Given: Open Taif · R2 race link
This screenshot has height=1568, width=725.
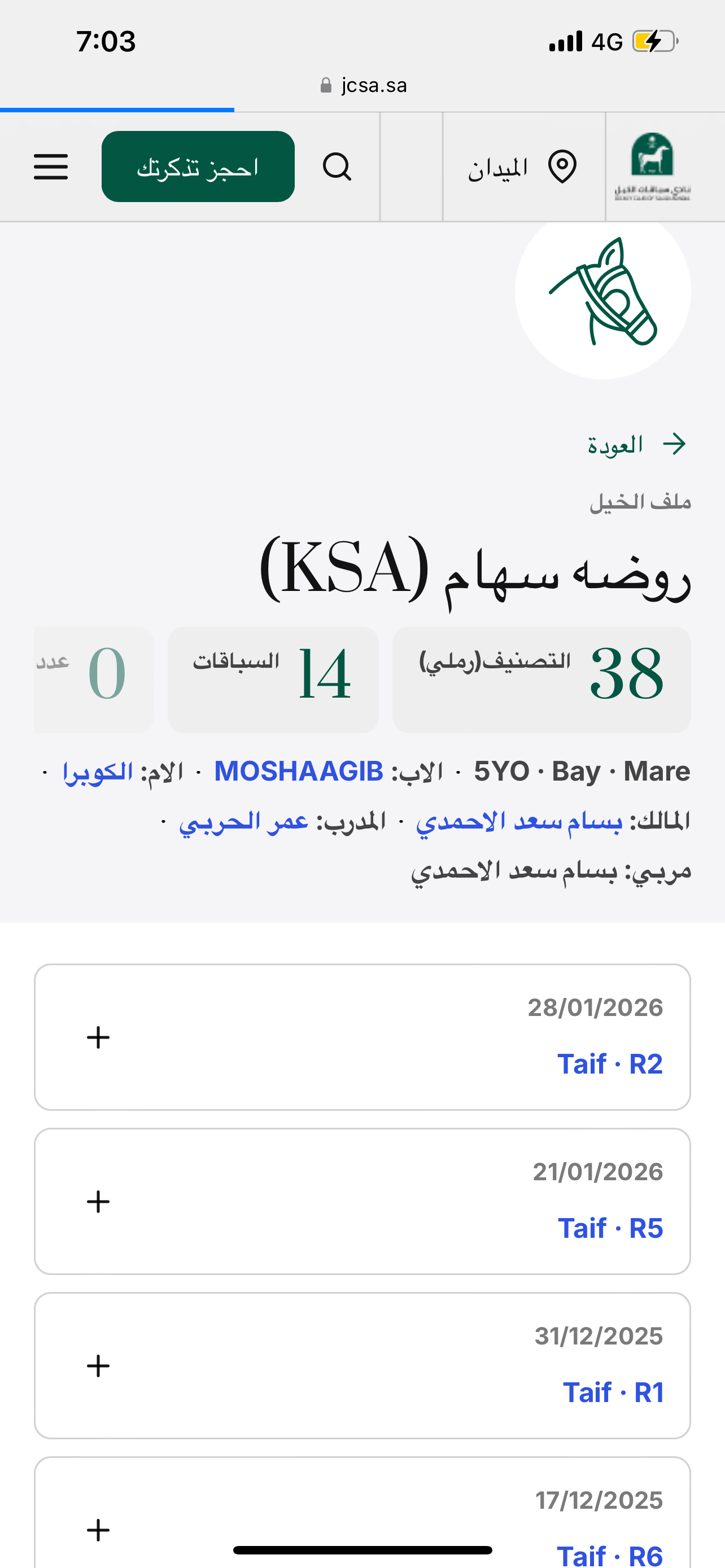Looking at the screenshot, I should pyautogui.click(x=609, y=1064).
